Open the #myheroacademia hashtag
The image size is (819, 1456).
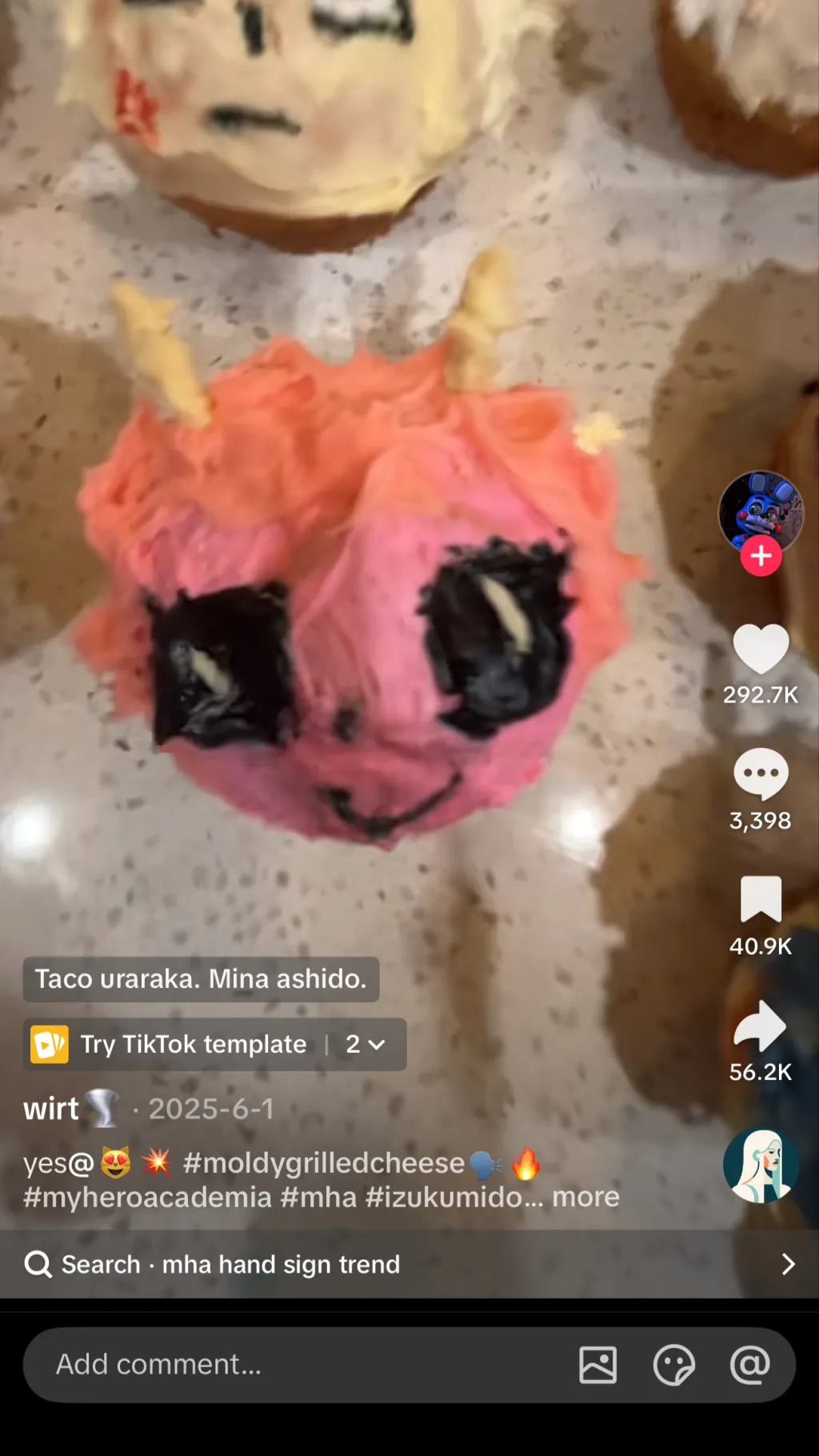click(148, 1197)
